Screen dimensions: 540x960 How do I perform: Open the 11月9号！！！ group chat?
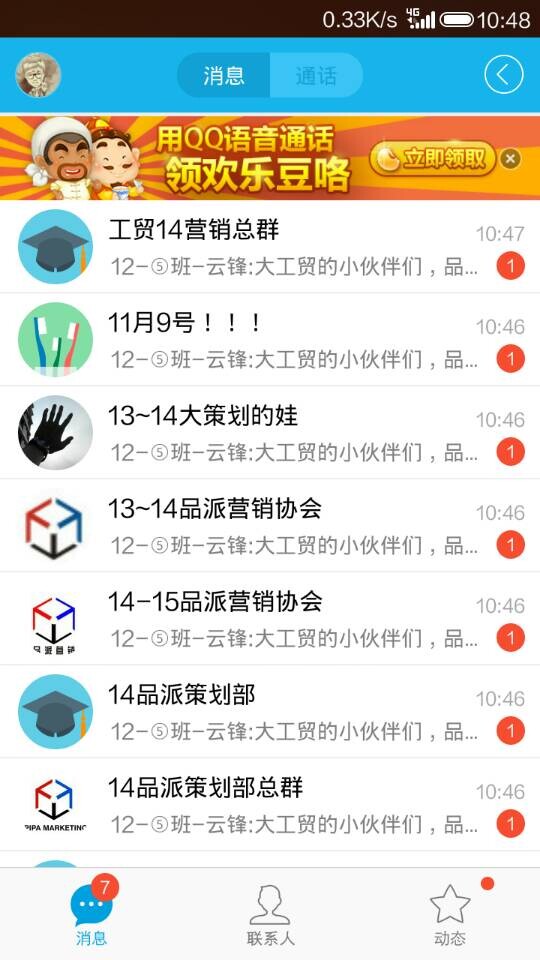[x=270, y=339]
